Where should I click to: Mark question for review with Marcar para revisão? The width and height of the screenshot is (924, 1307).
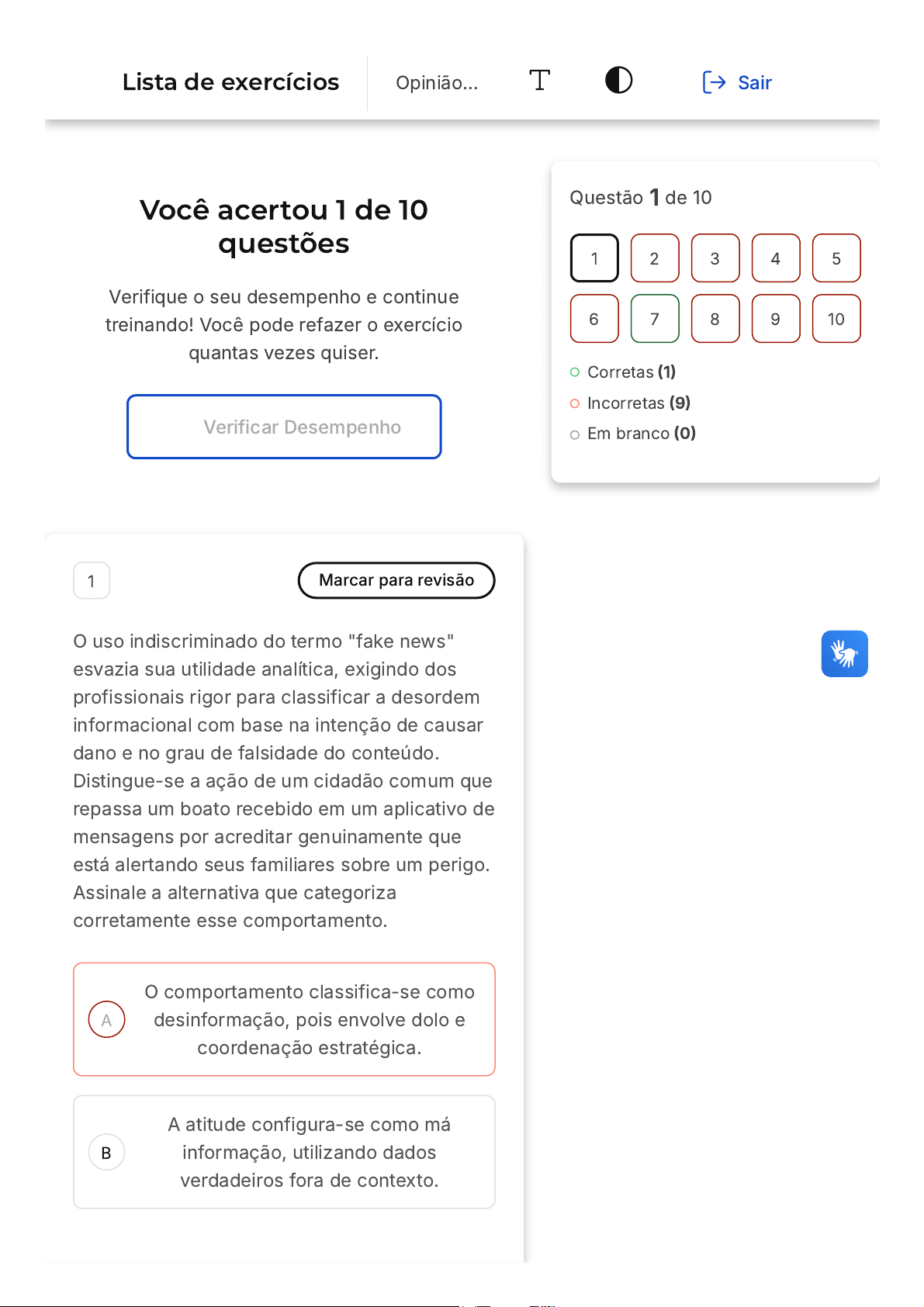pyautogui.click(x=396, y=580)
